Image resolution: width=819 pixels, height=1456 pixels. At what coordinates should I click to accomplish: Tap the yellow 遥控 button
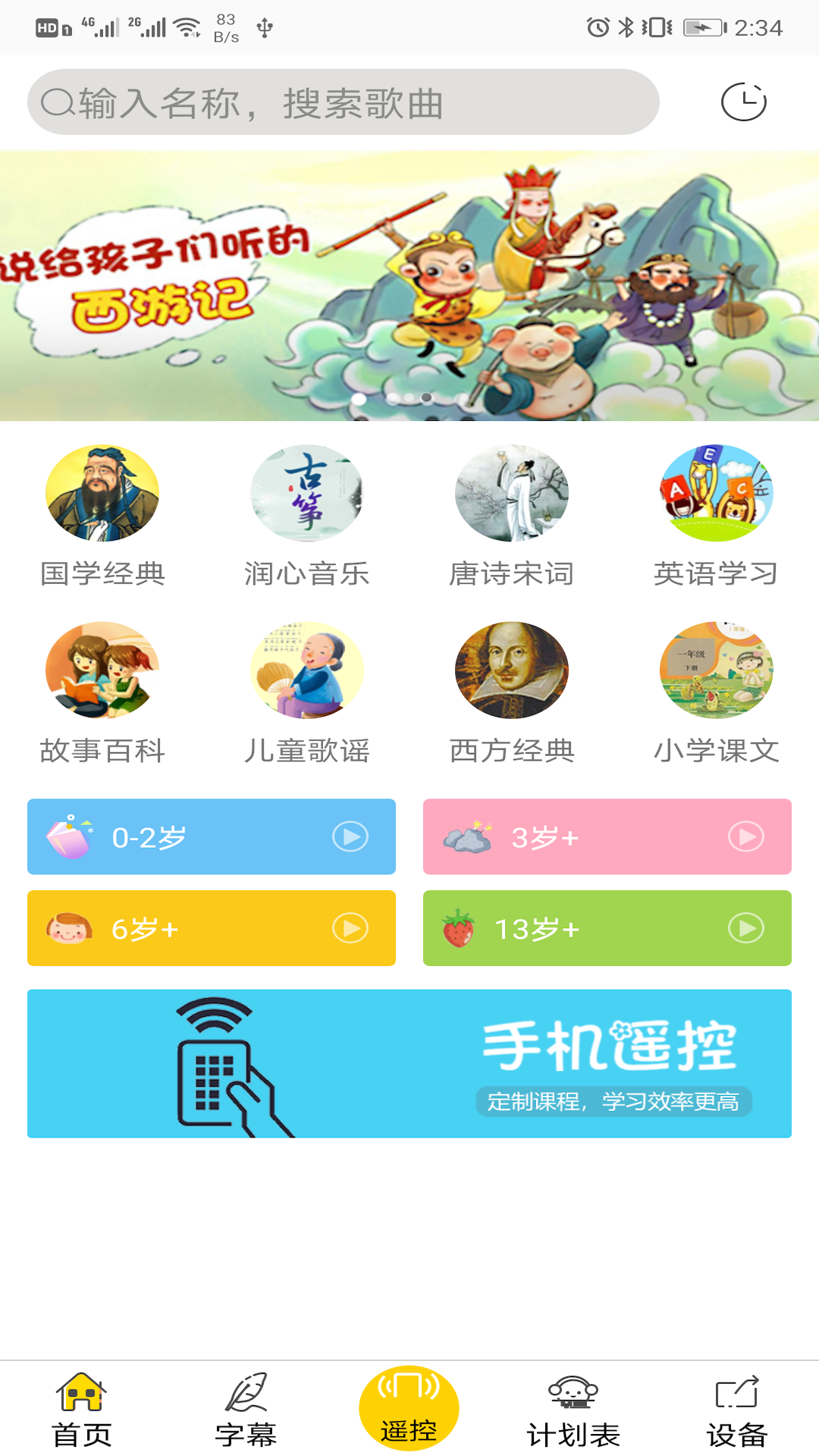(x=409, y=1408)
